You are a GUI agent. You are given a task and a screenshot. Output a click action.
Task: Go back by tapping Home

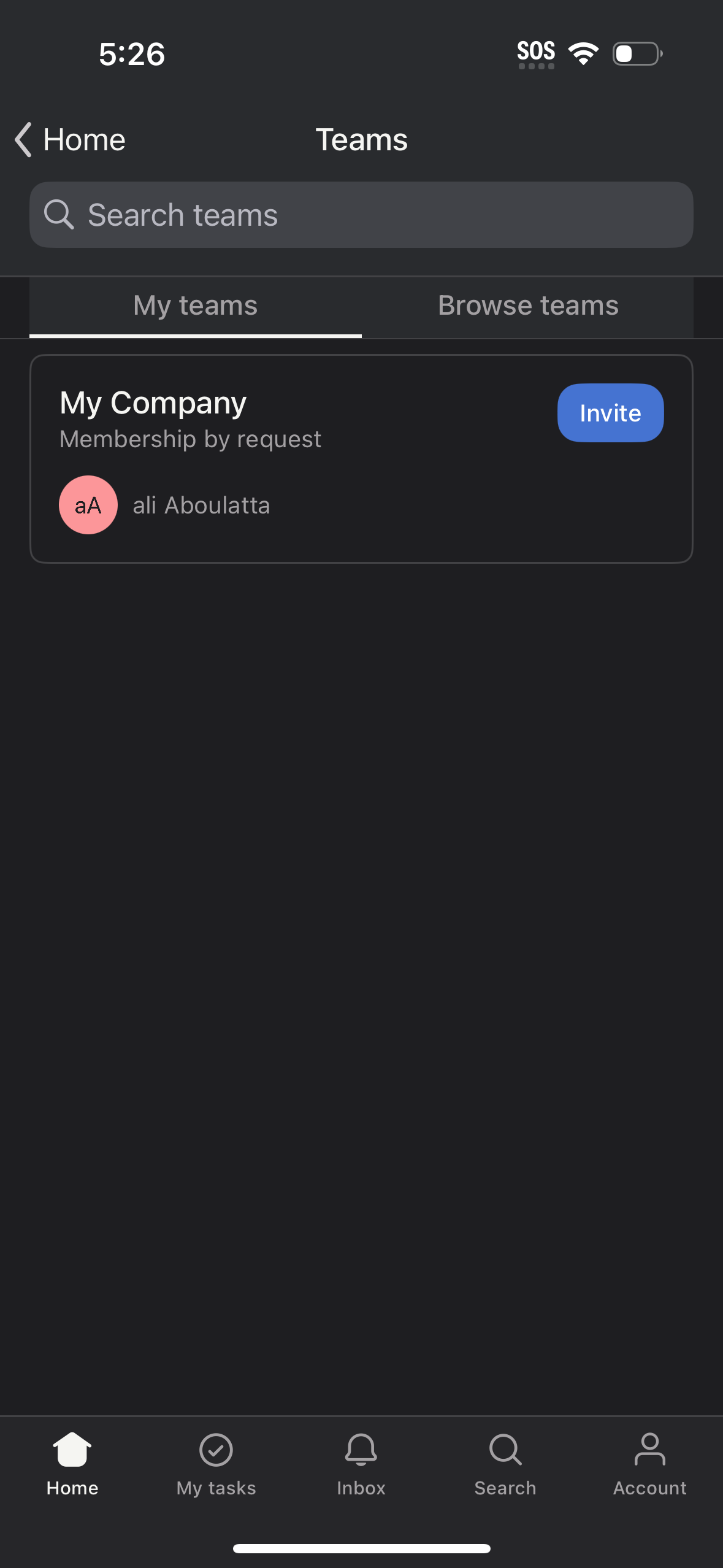pyautogui.click(x=84, y=140)
